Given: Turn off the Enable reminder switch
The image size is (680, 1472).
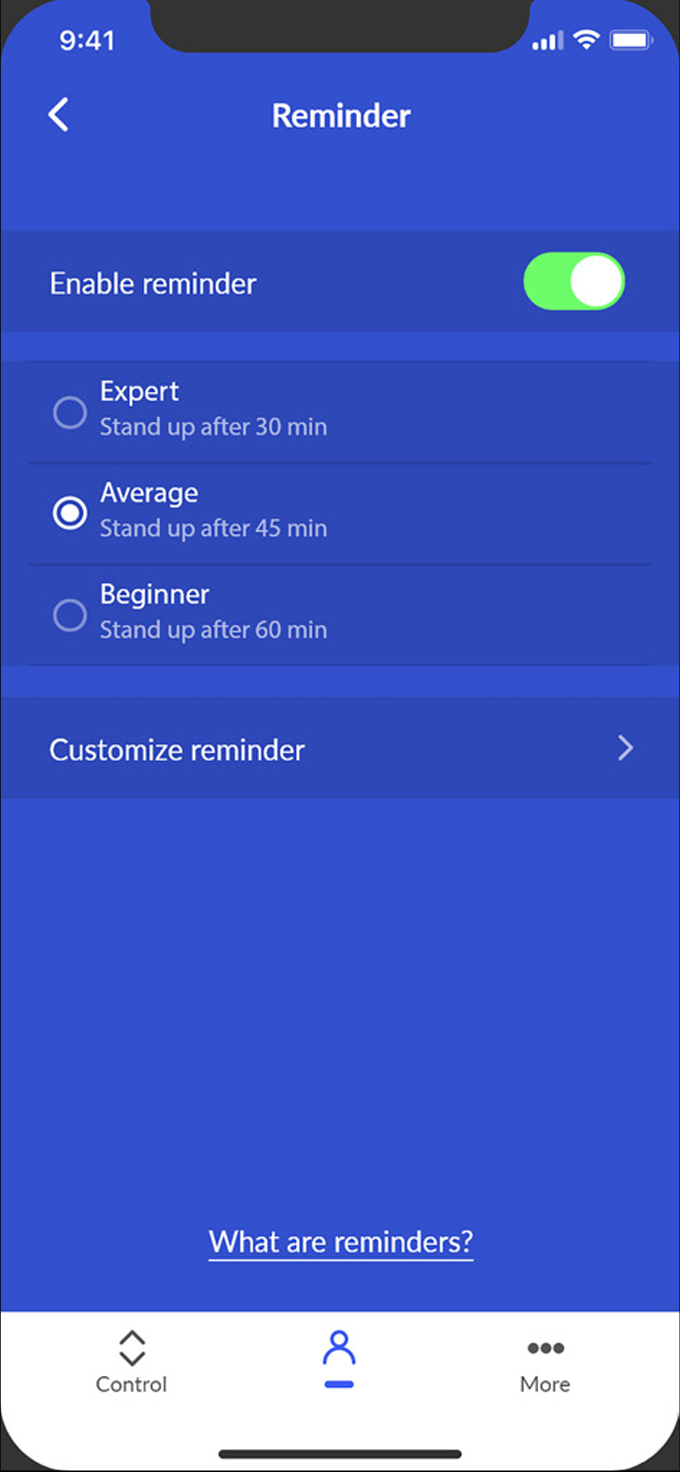Looking at the screenshot, I should 574,282.
